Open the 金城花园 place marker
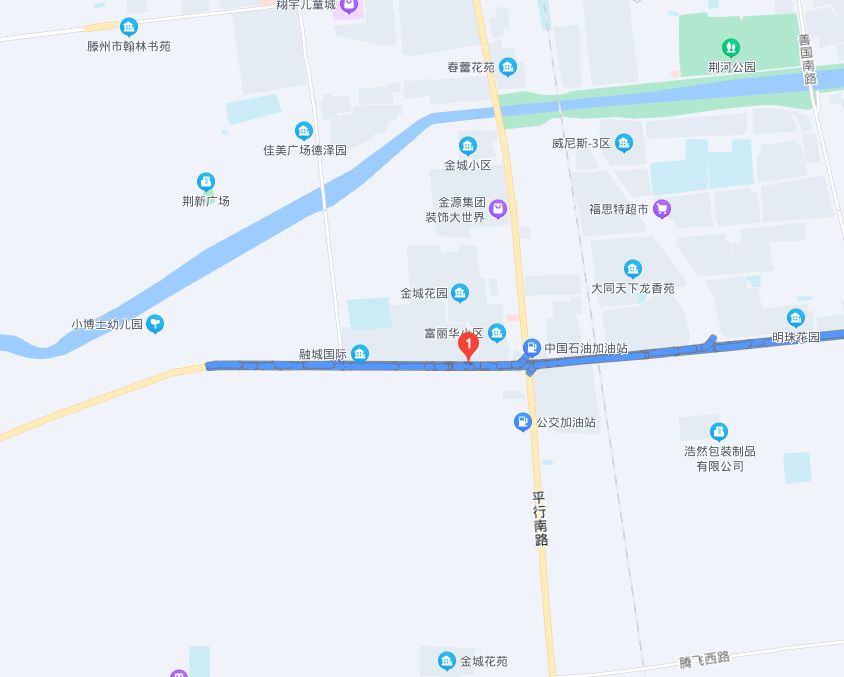 click(459, 293)
